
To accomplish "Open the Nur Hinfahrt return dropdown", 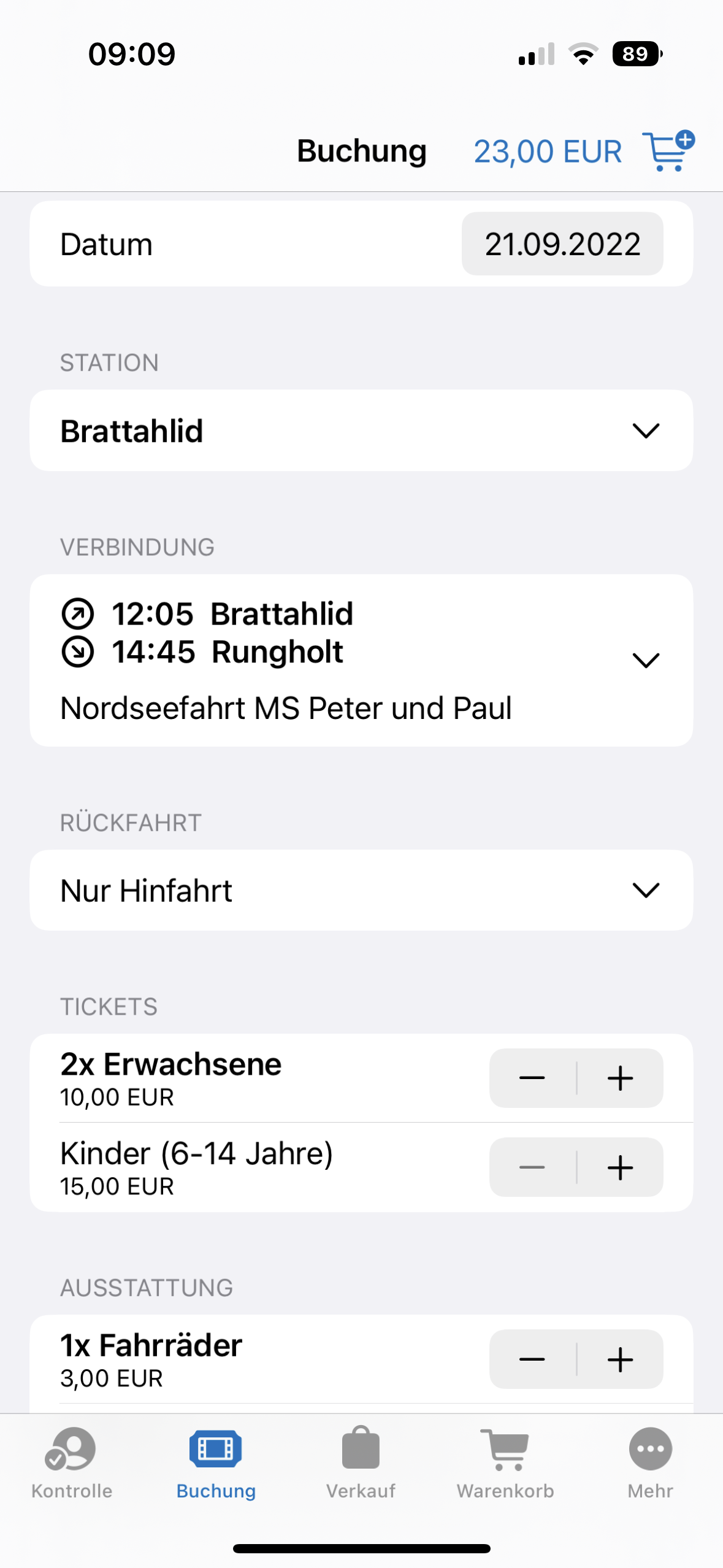I will pyautogui.click(x=361, y=890).
